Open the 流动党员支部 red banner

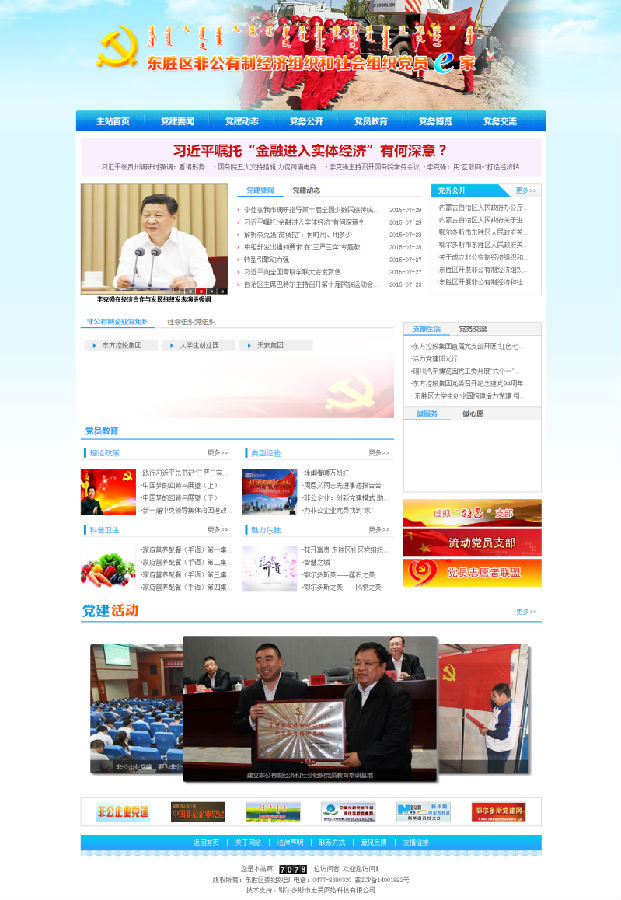472,542
